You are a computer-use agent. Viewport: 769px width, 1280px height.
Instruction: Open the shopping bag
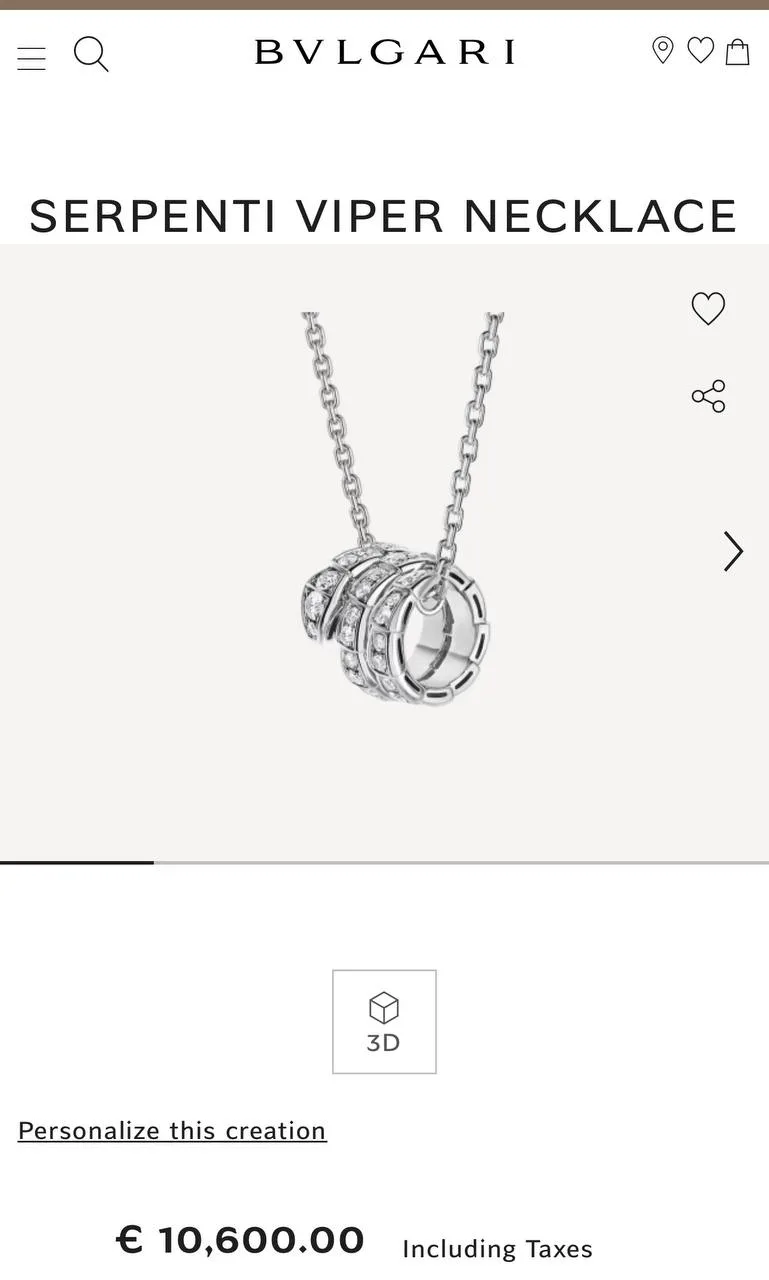(x=737, y=51)
